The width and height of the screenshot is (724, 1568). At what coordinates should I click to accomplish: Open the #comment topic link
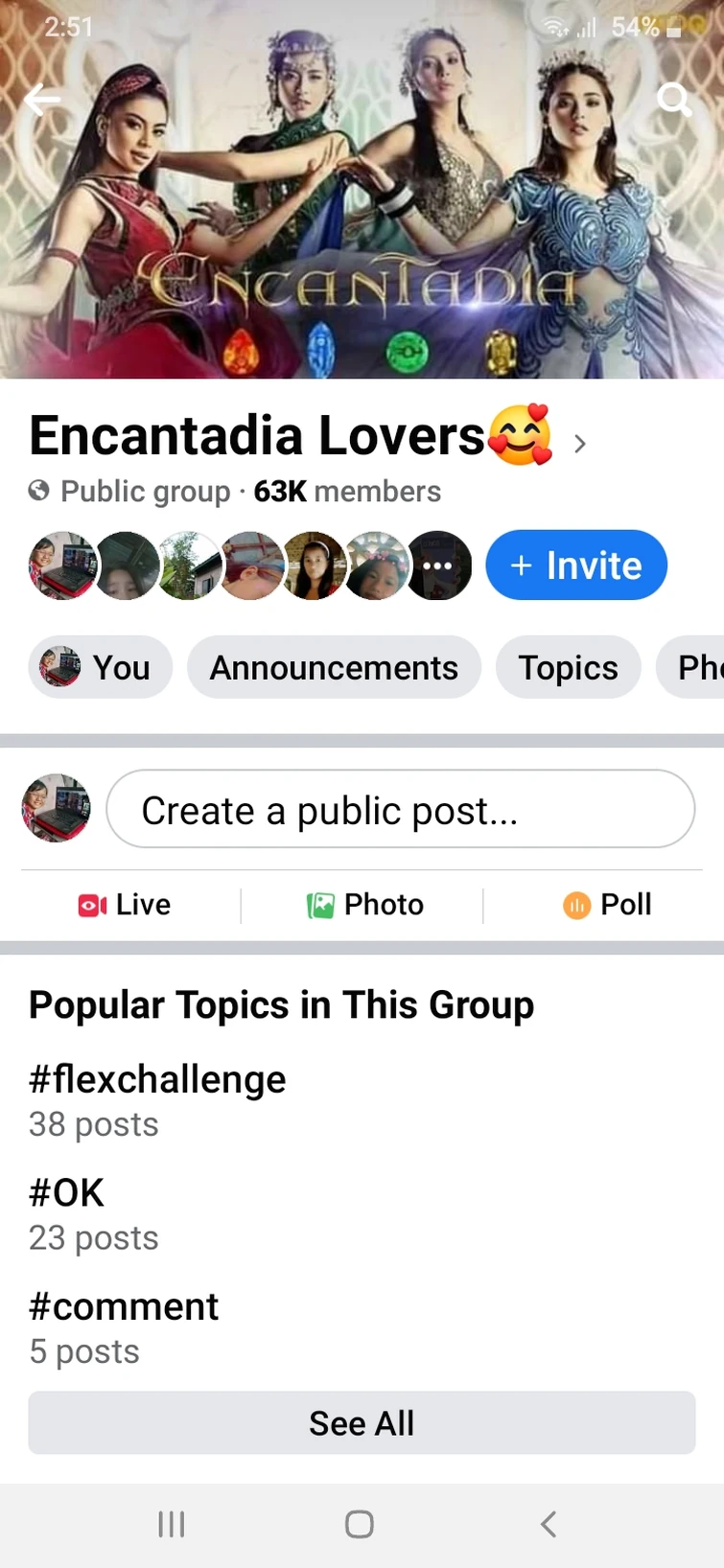(124, 1306)
